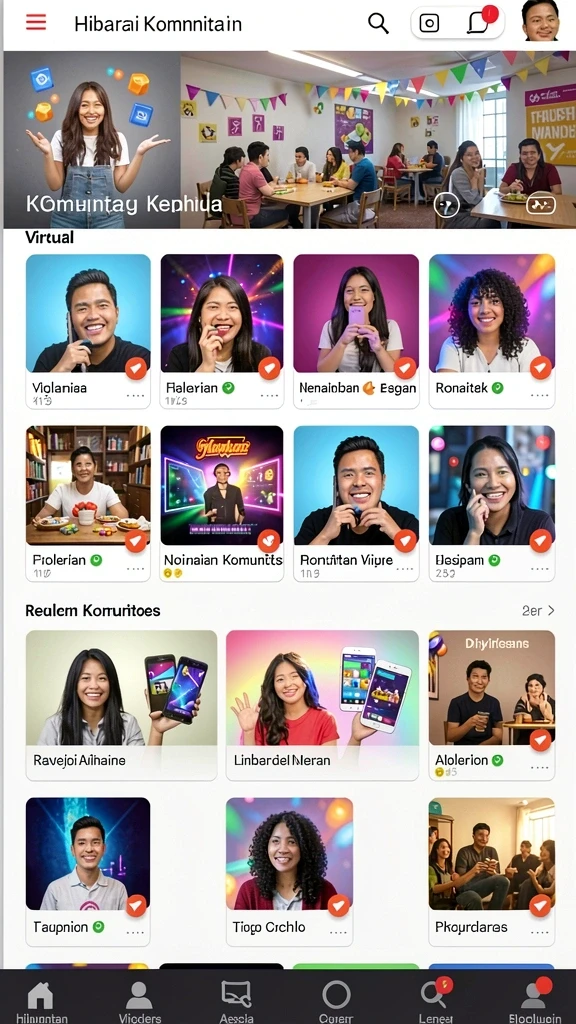Open the Tiop Crchlo card
Screen dimensions: 576x1024
point(289,871)
